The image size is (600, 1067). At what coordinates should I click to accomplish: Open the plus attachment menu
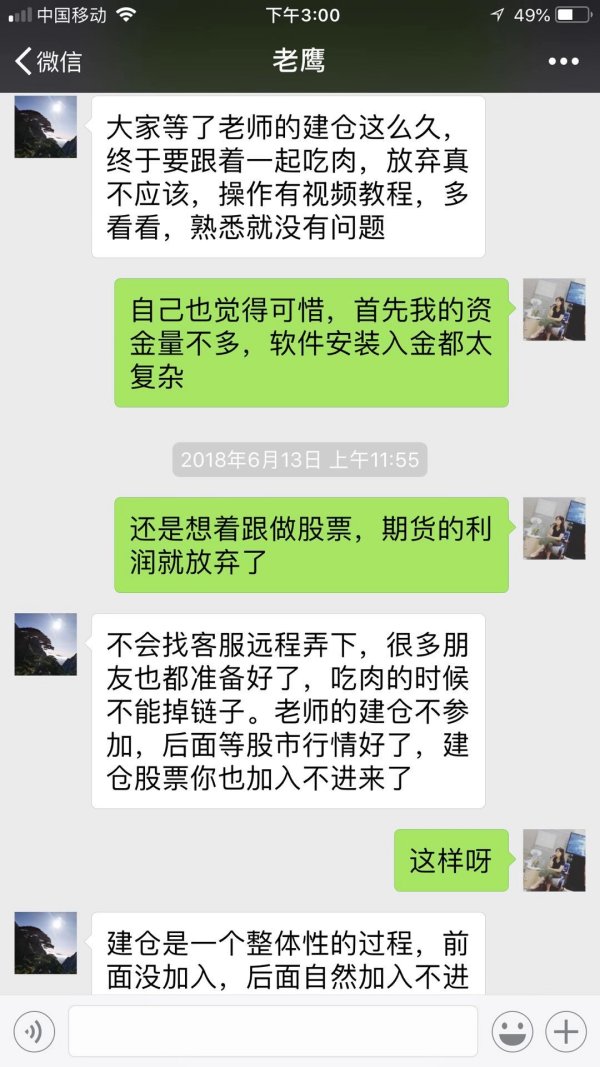pos(566,1031)
